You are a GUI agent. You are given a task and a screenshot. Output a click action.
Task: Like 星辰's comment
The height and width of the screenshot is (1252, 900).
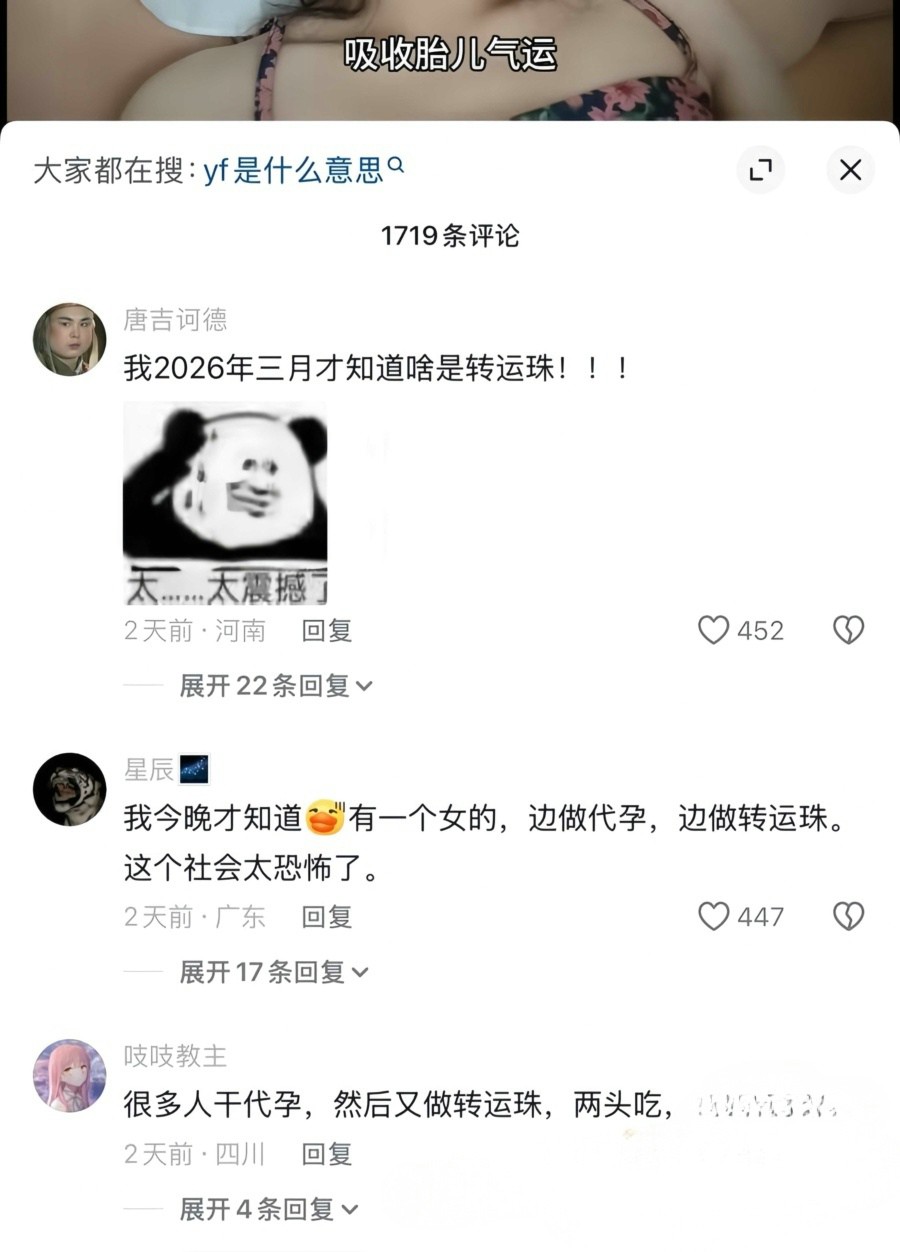point(714,916)
